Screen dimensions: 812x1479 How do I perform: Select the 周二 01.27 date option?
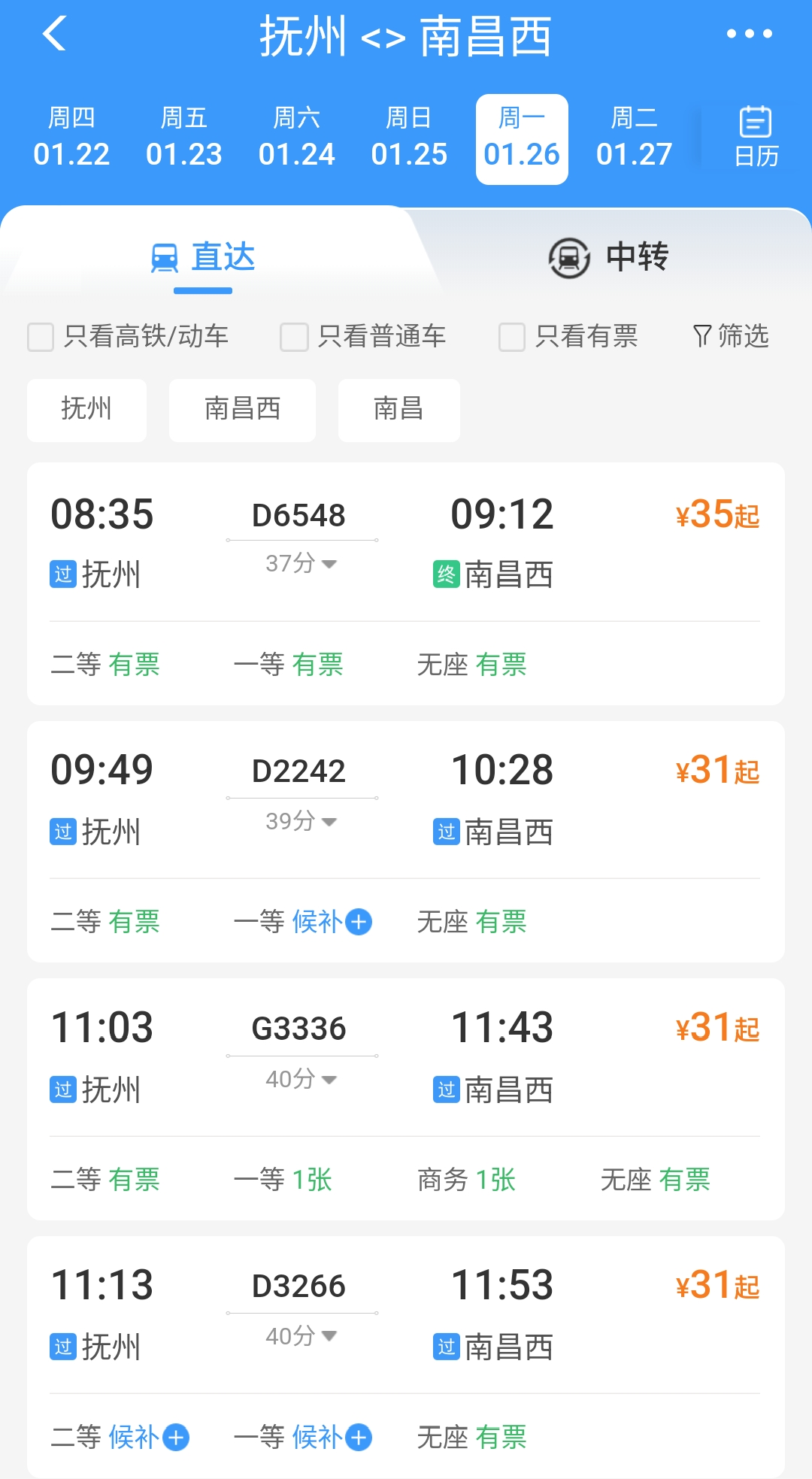[x=634, y=138]
